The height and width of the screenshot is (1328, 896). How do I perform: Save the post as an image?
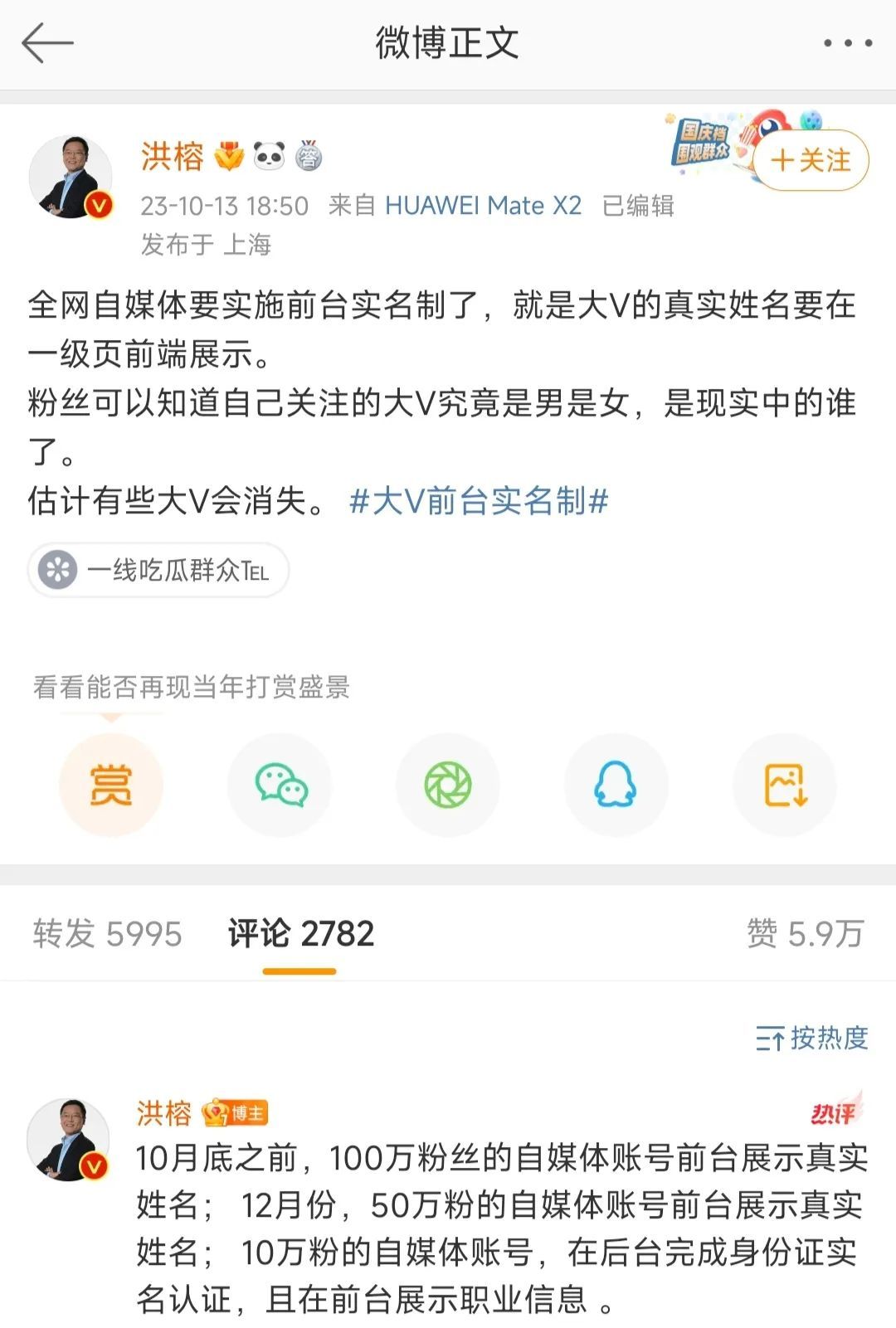[784, 785]
